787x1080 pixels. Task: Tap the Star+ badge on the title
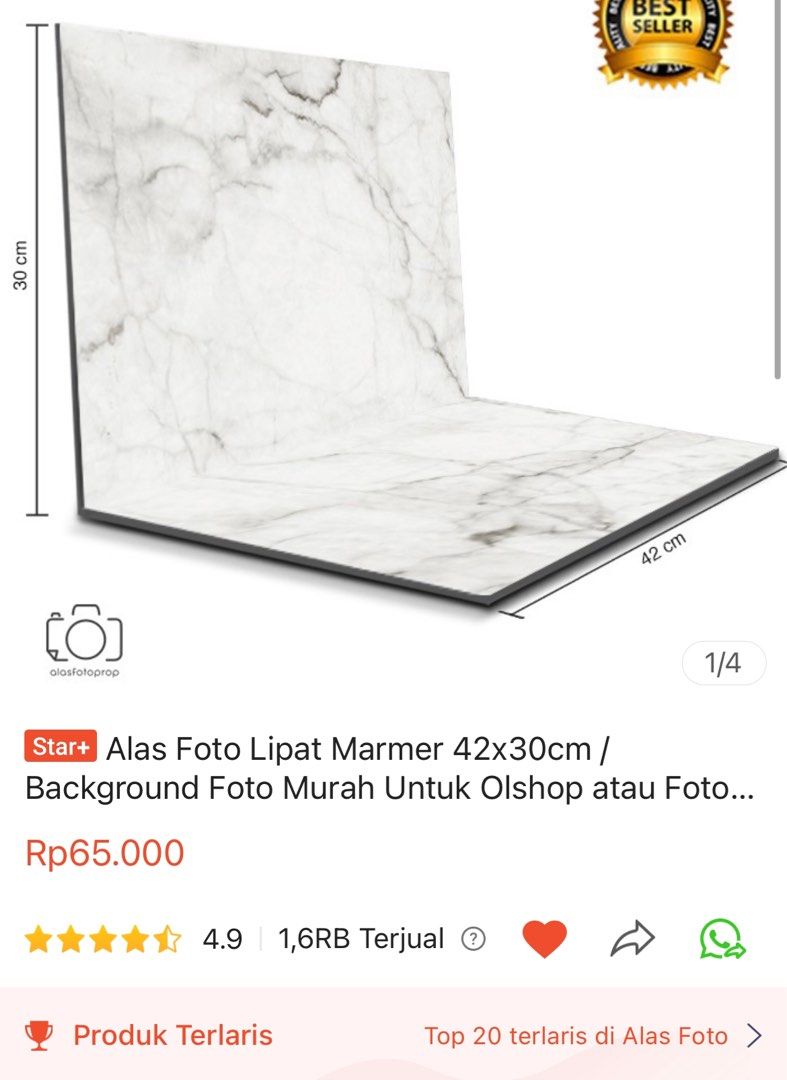tap(59, 745)
